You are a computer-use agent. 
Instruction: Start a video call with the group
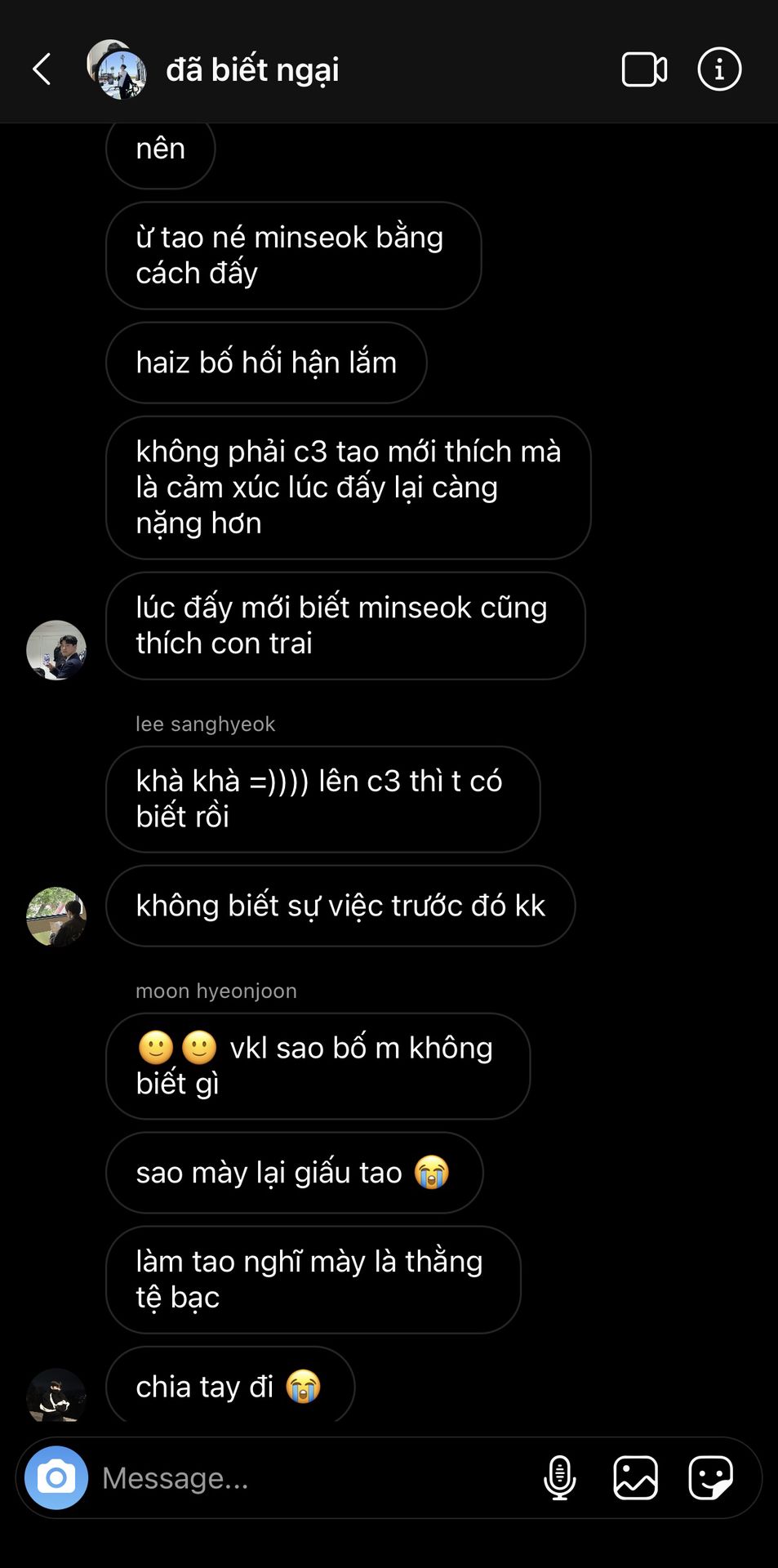pyautogui.click(x=644, y=69)
